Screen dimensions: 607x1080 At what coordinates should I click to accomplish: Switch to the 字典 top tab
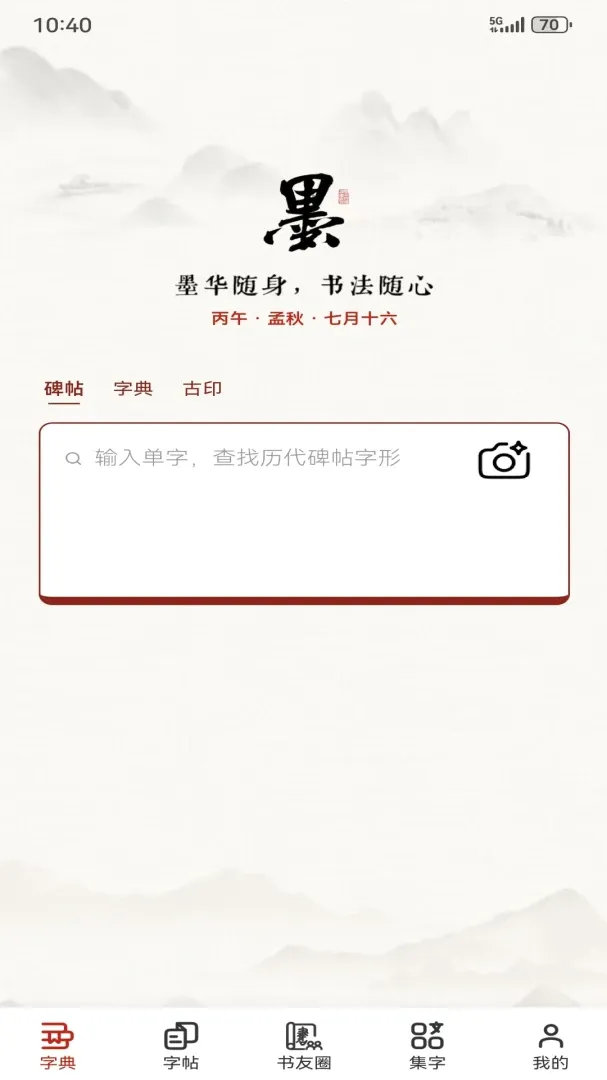coord(133,388)
